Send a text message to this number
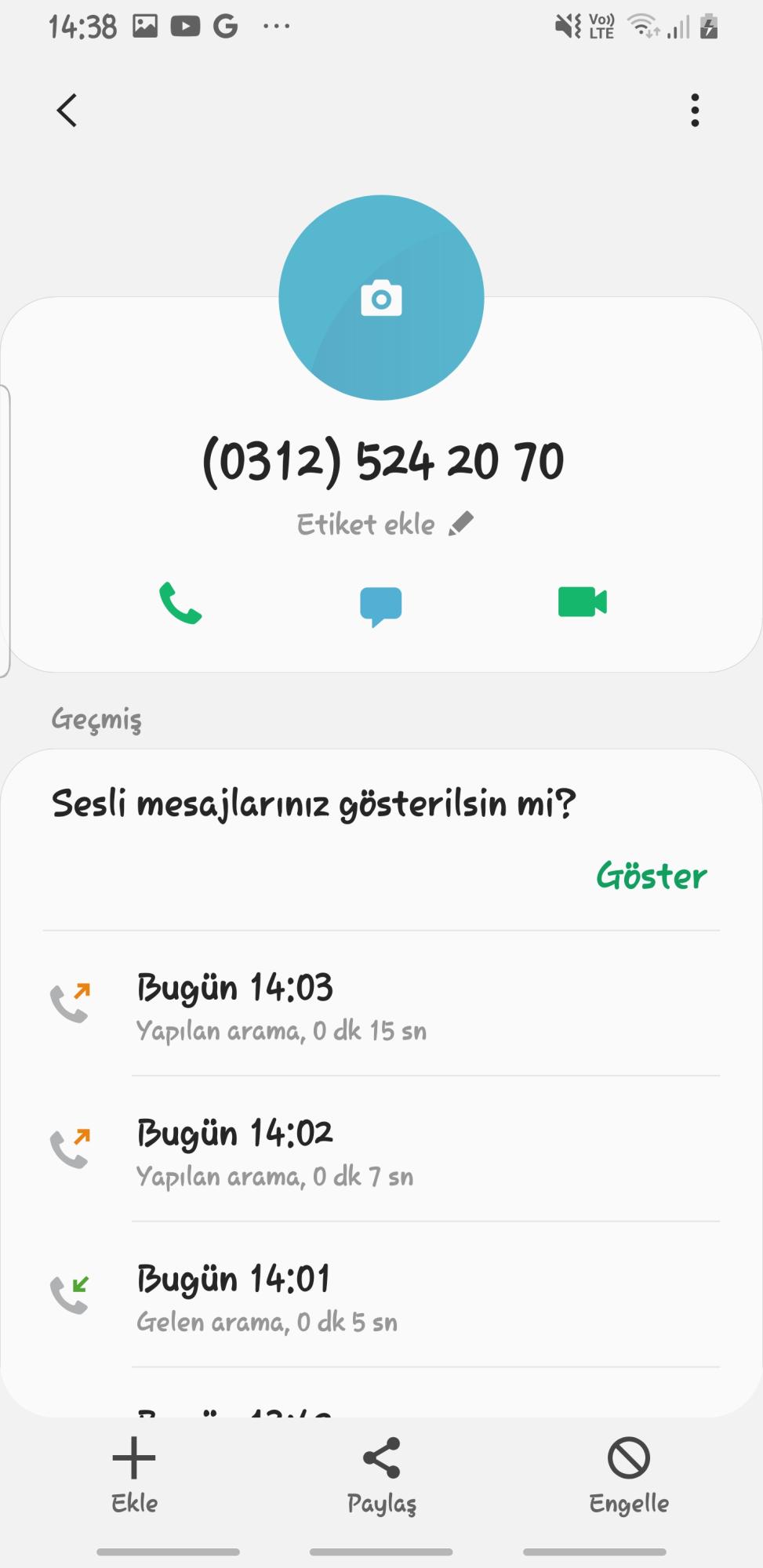This screenshot has width=763, height=1568. point(381,605)
